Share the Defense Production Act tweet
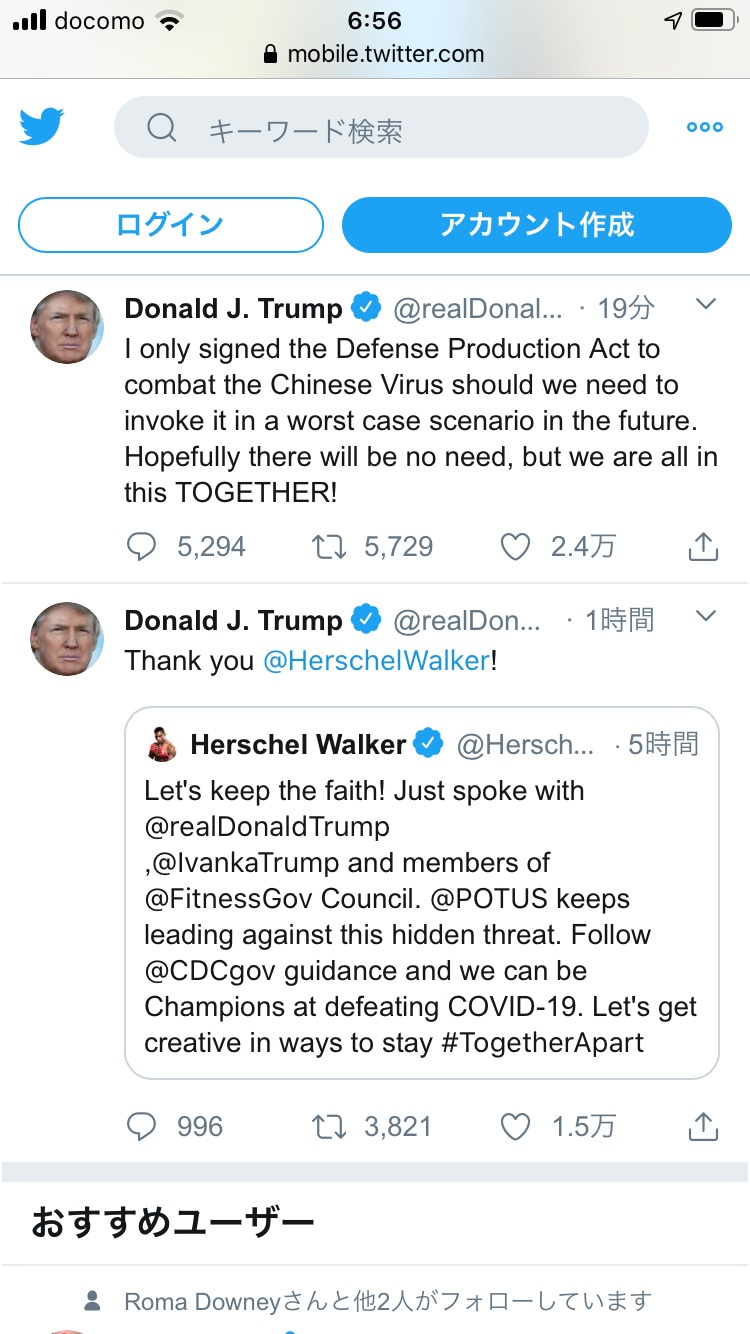The height and width of the screenshot is (1334, 750). (703, 546)
